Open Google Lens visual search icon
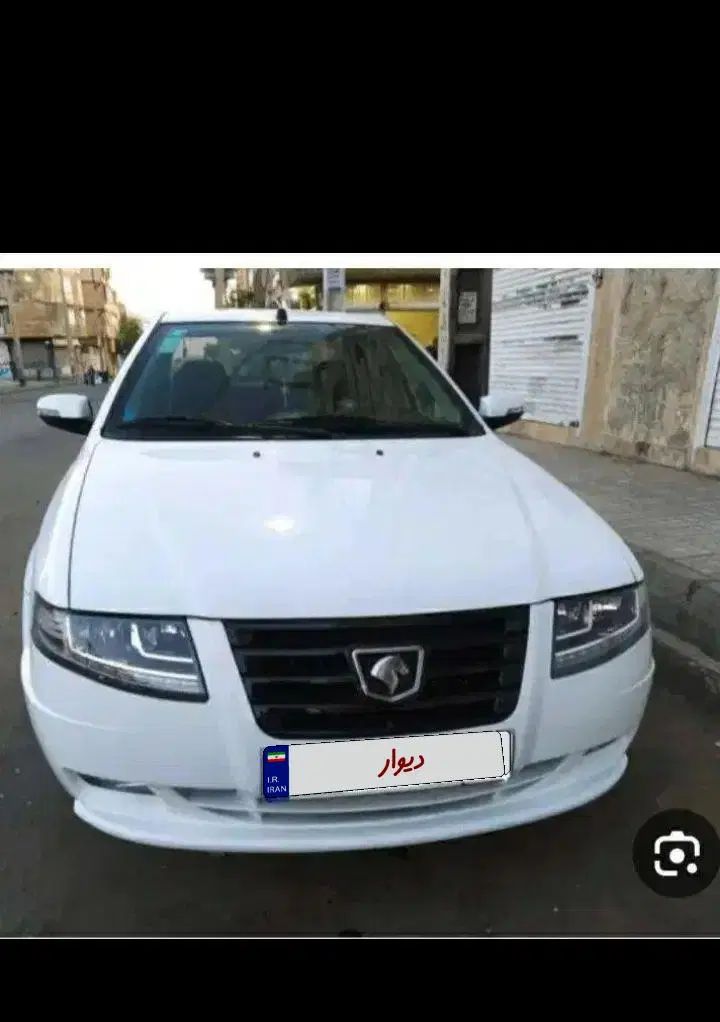Screen dimensions: 720x1022 point(676,853)
